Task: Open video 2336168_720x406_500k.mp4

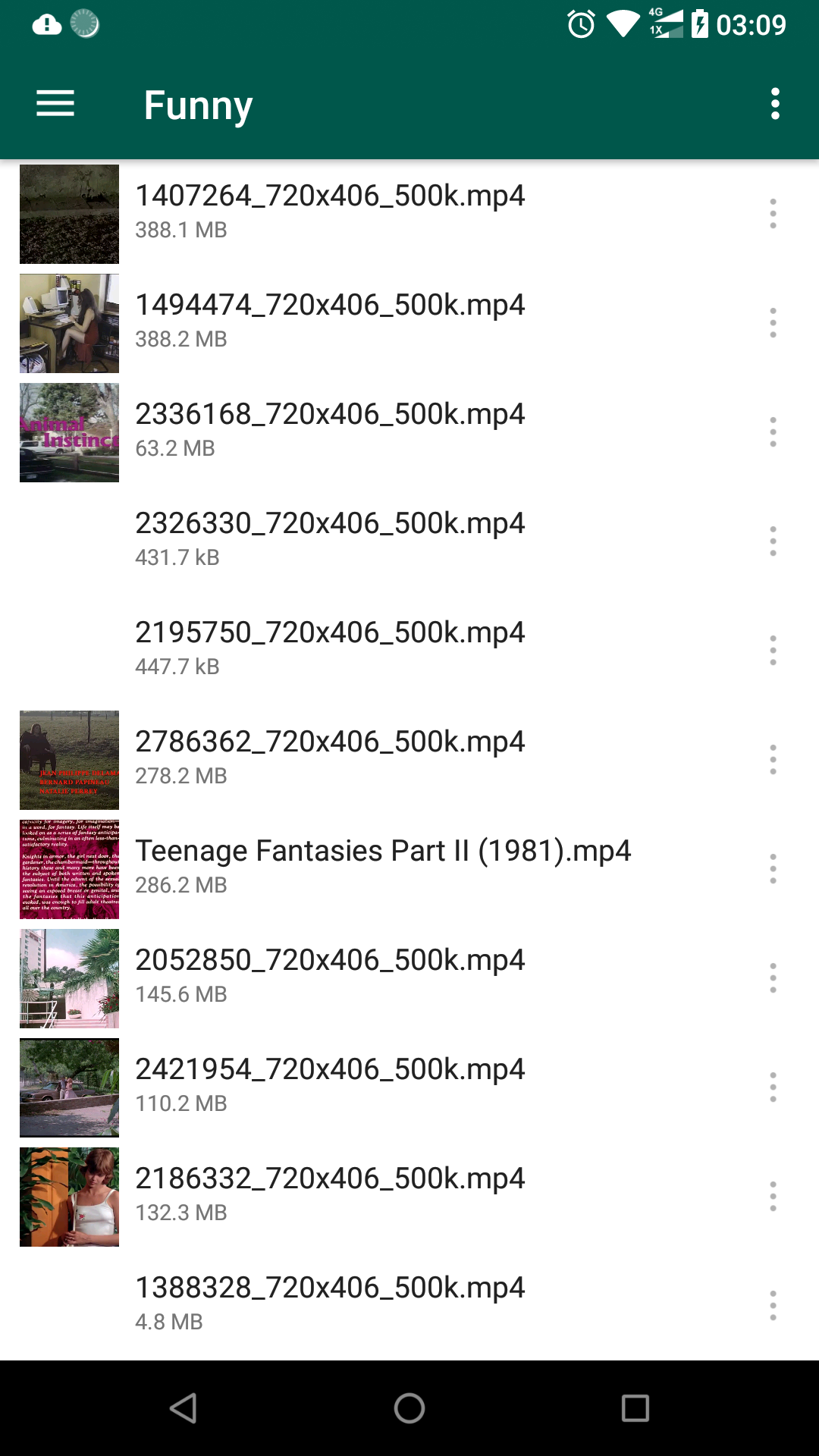Action: pos(330,430)
